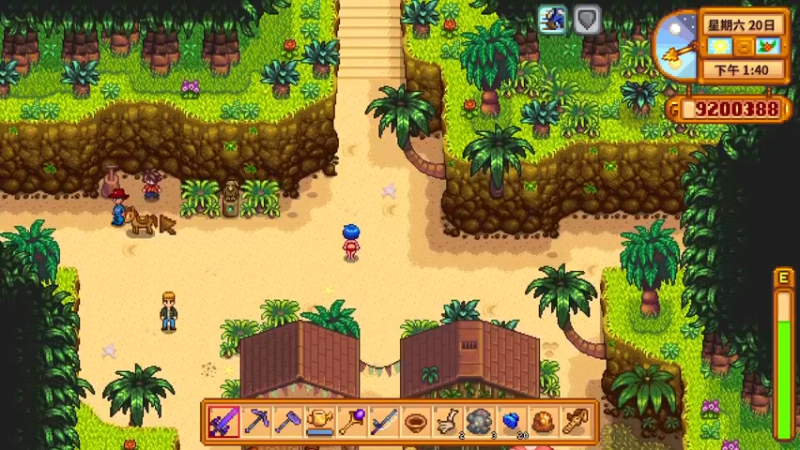
Task: Tap the gray shield buff icon
Action: [587, 18]
